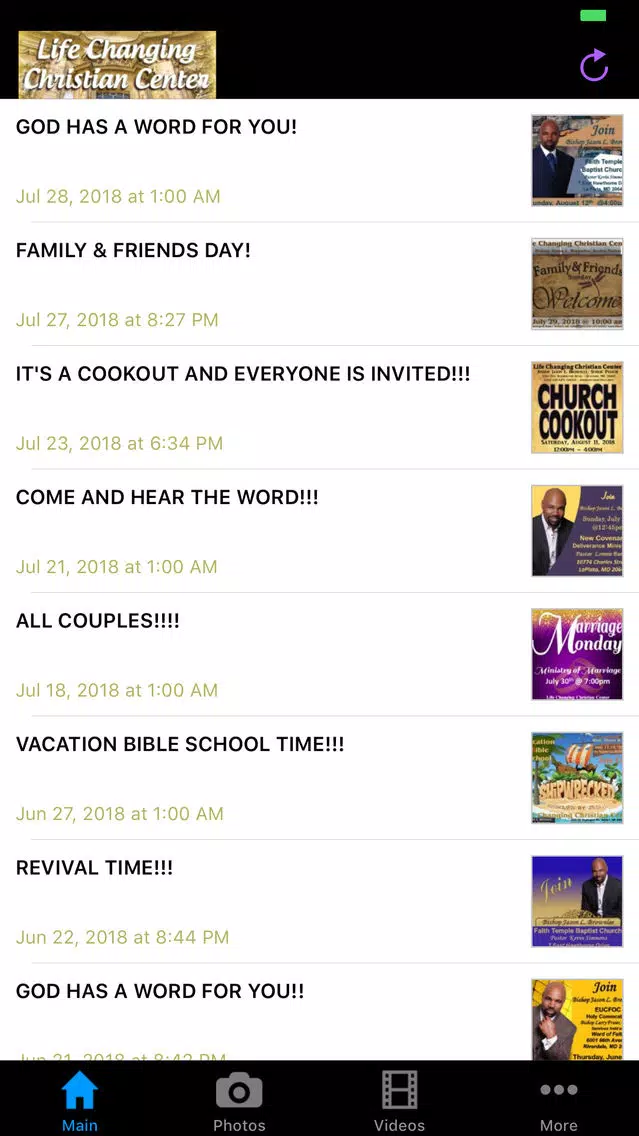Tap the Church Cookout flyer thumbnail
639x1136 pixels.
tap(577, 407)
